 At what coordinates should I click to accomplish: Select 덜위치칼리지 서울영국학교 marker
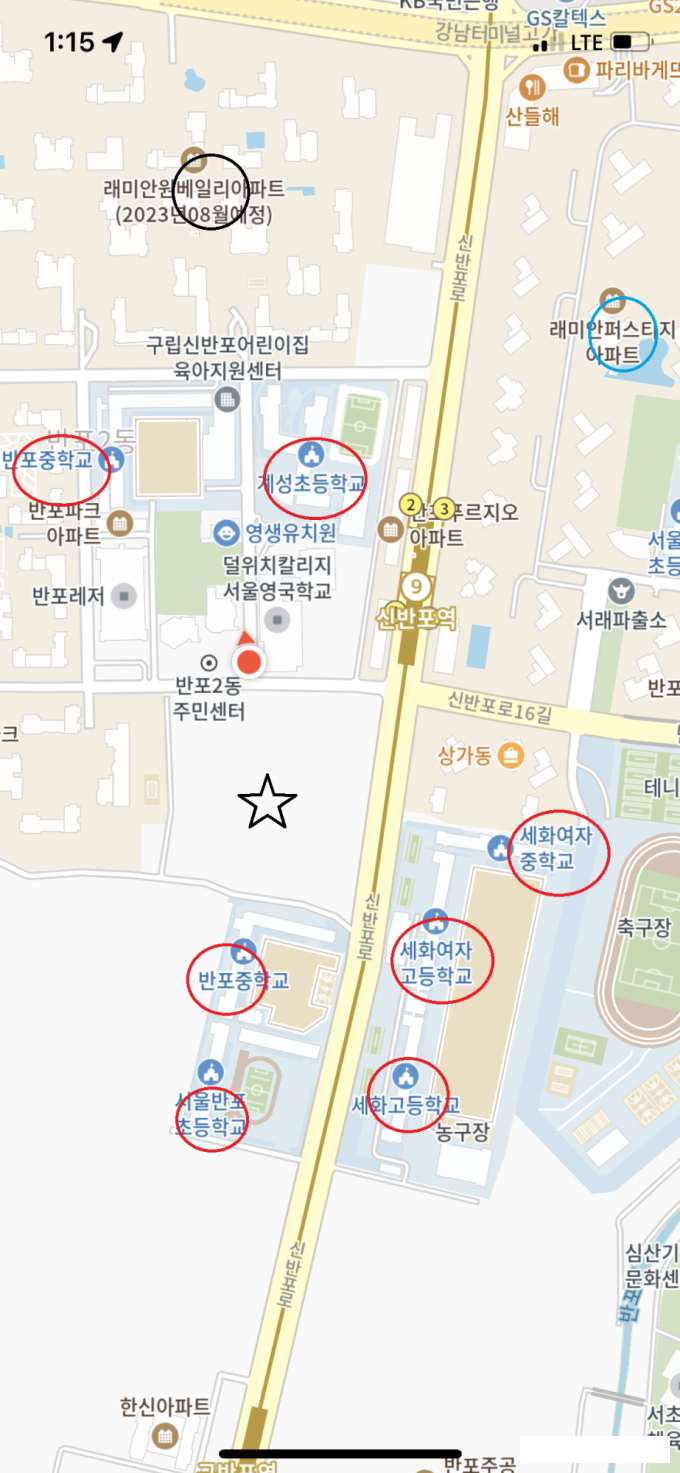279,620
